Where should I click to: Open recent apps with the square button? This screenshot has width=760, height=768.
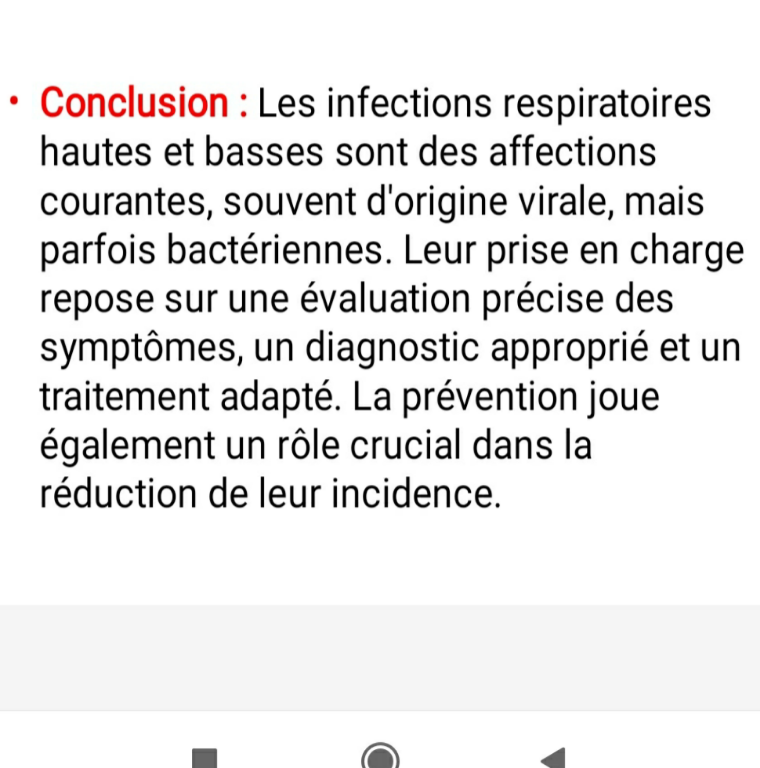point(205,758)
